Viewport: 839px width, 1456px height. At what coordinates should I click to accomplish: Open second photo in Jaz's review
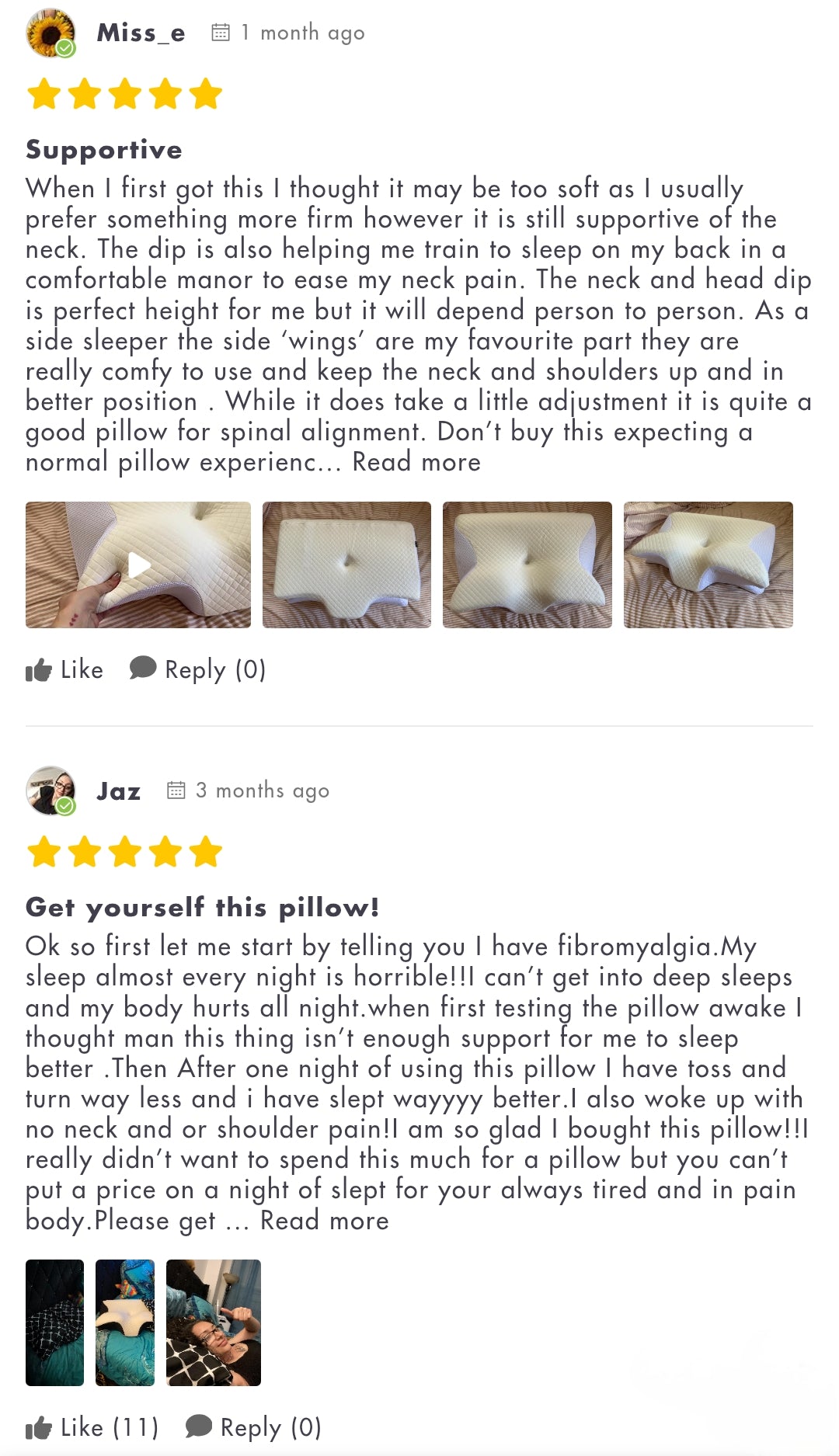[x=125, y=1322]
